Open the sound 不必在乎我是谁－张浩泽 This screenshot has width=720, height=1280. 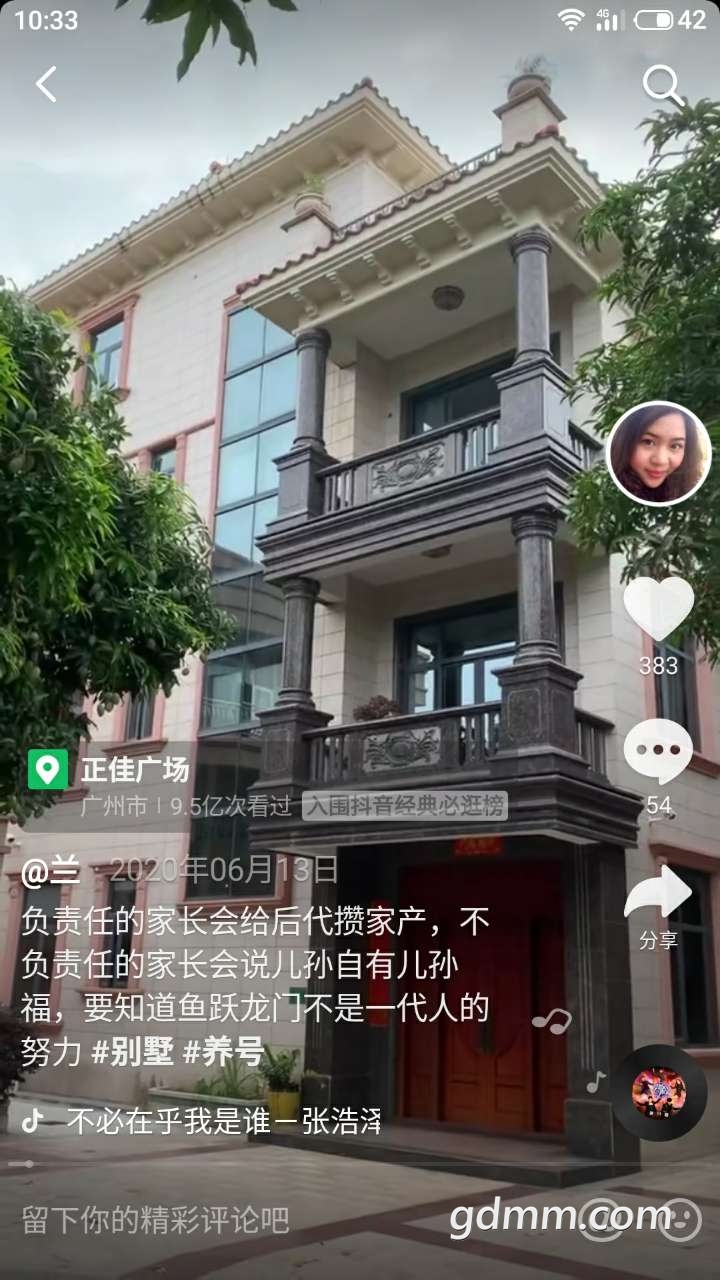pyautogui.click(x=224, y=1121)
